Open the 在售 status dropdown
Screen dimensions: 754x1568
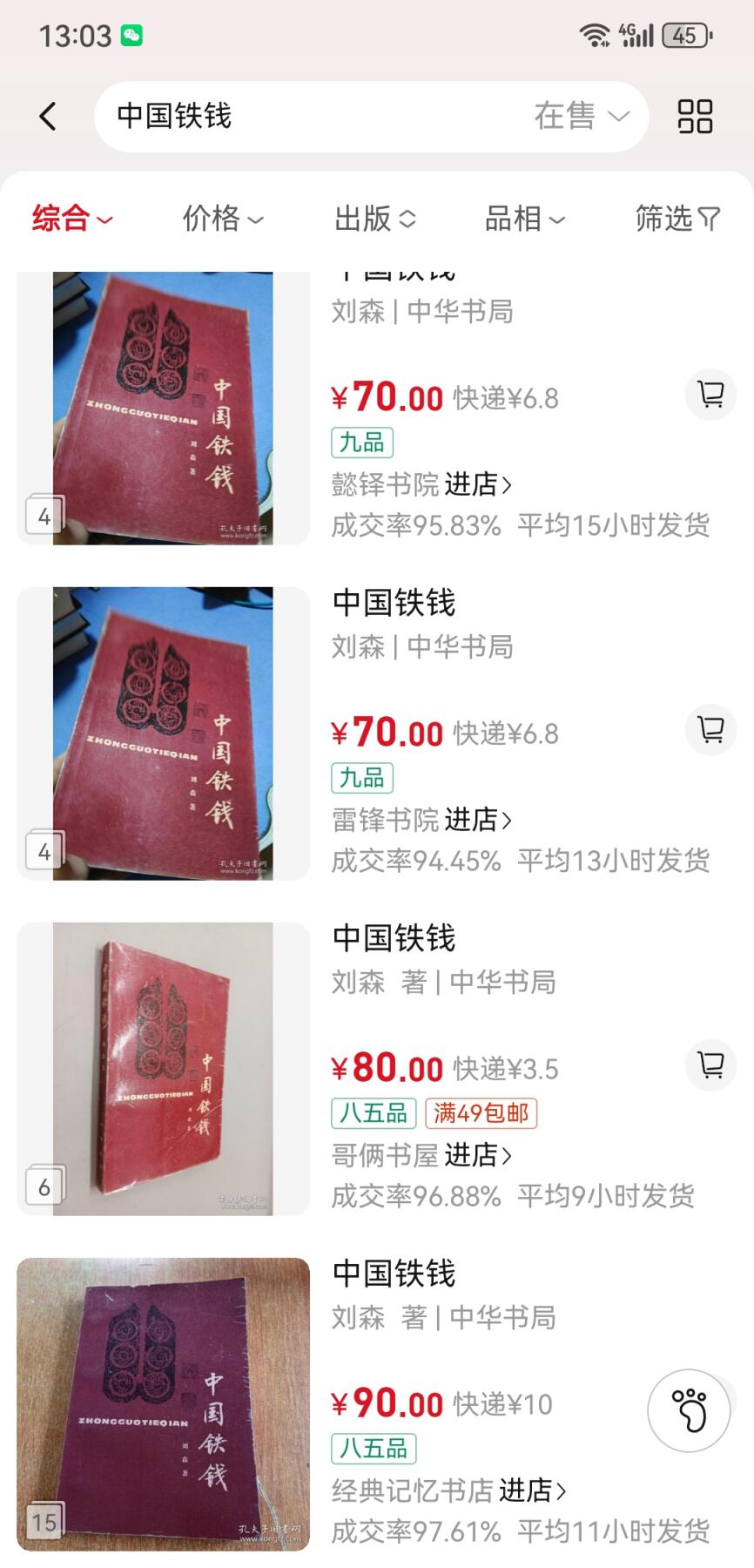coord(581,116)
